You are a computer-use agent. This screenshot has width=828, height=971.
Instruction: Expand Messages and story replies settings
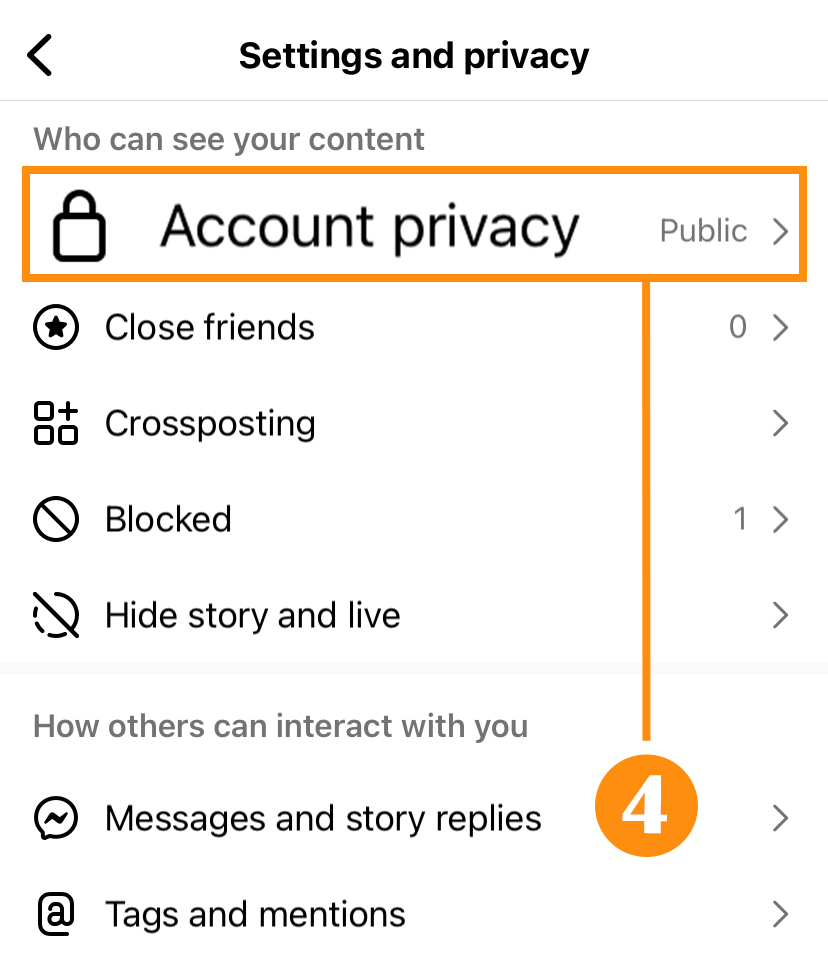pos(781,818)
